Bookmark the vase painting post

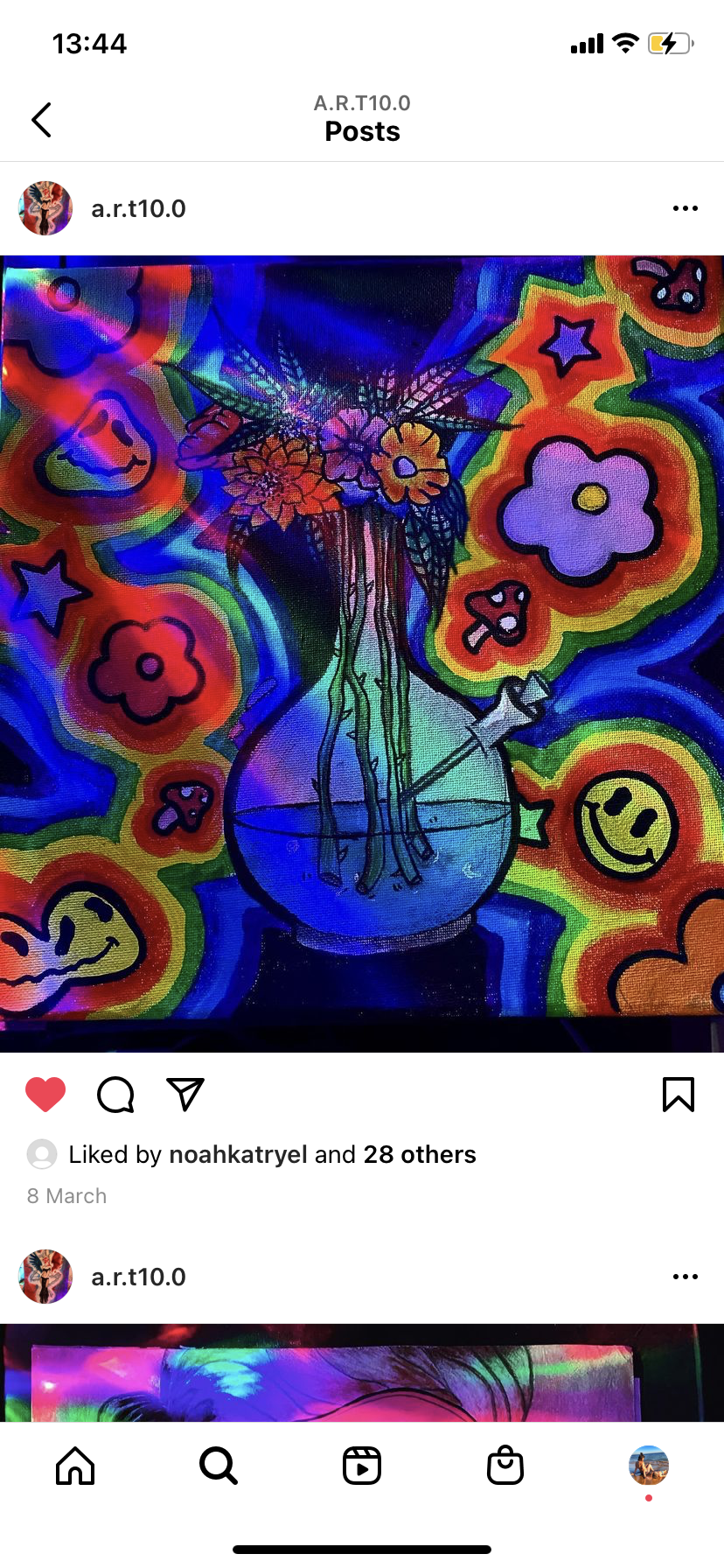click(679, 1095)
